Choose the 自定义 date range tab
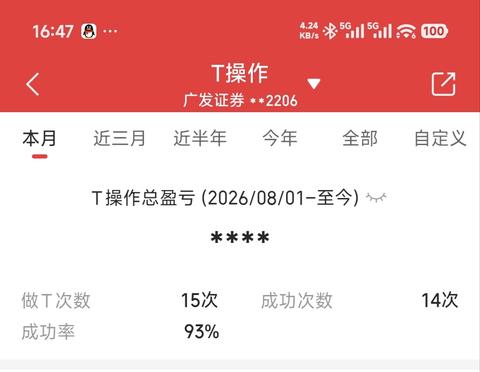480x372 pixels. (x=440, y=138)
